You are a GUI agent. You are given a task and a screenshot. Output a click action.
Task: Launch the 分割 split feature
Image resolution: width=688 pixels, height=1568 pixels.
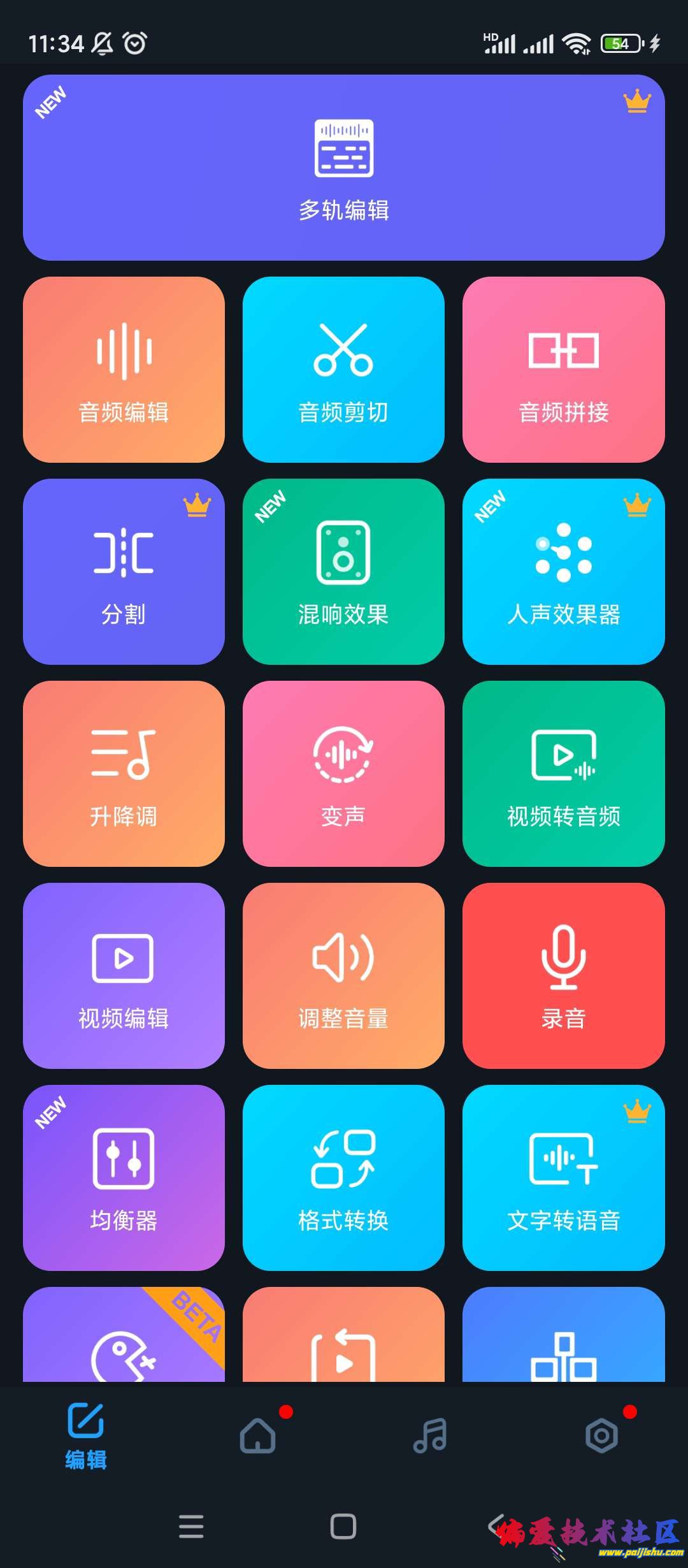click(124, 571)
